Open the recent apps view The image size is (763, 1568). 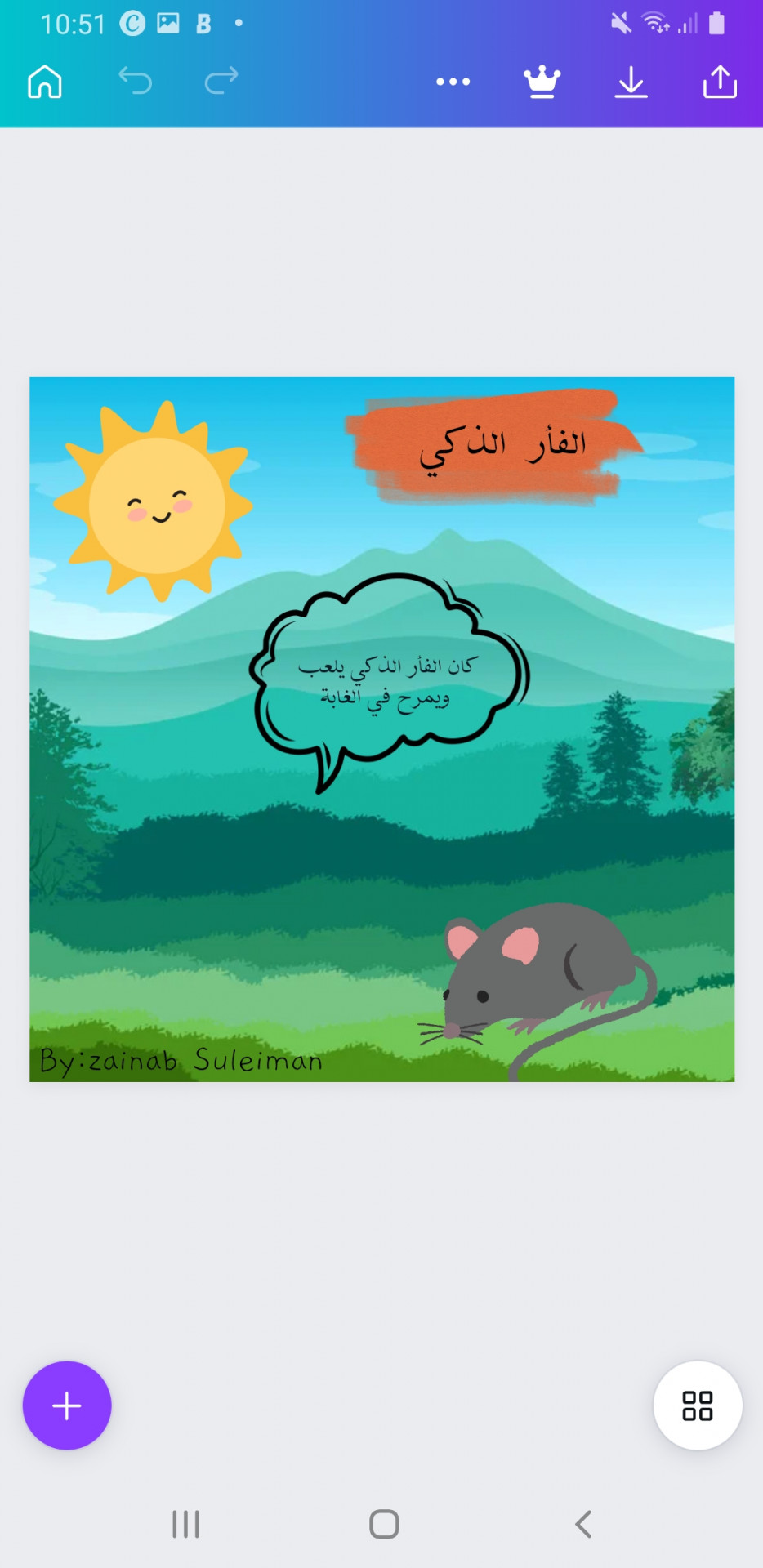point(185,1524)
